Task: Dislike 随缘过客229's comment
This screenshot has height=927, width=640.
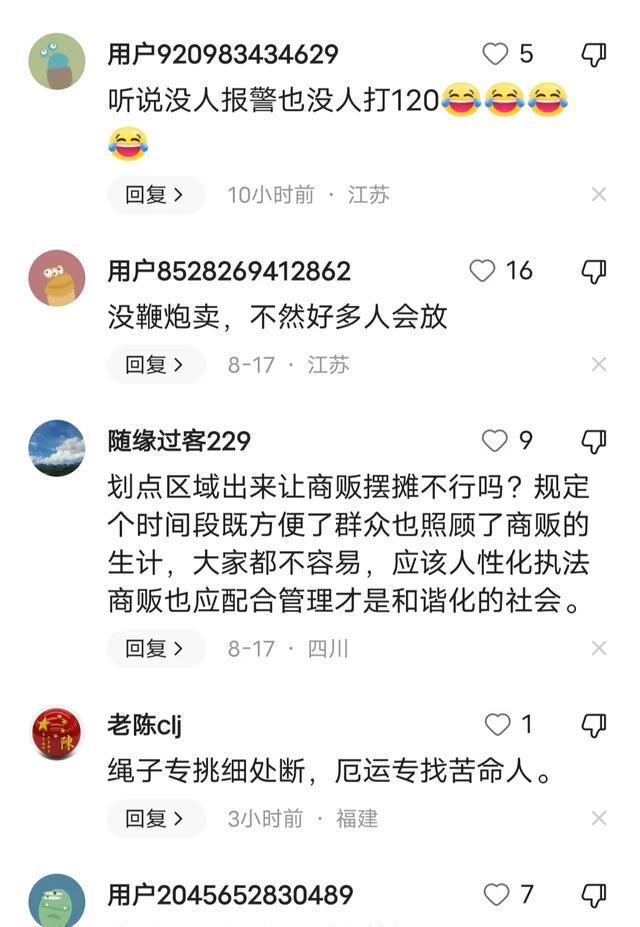Action: 594,442
